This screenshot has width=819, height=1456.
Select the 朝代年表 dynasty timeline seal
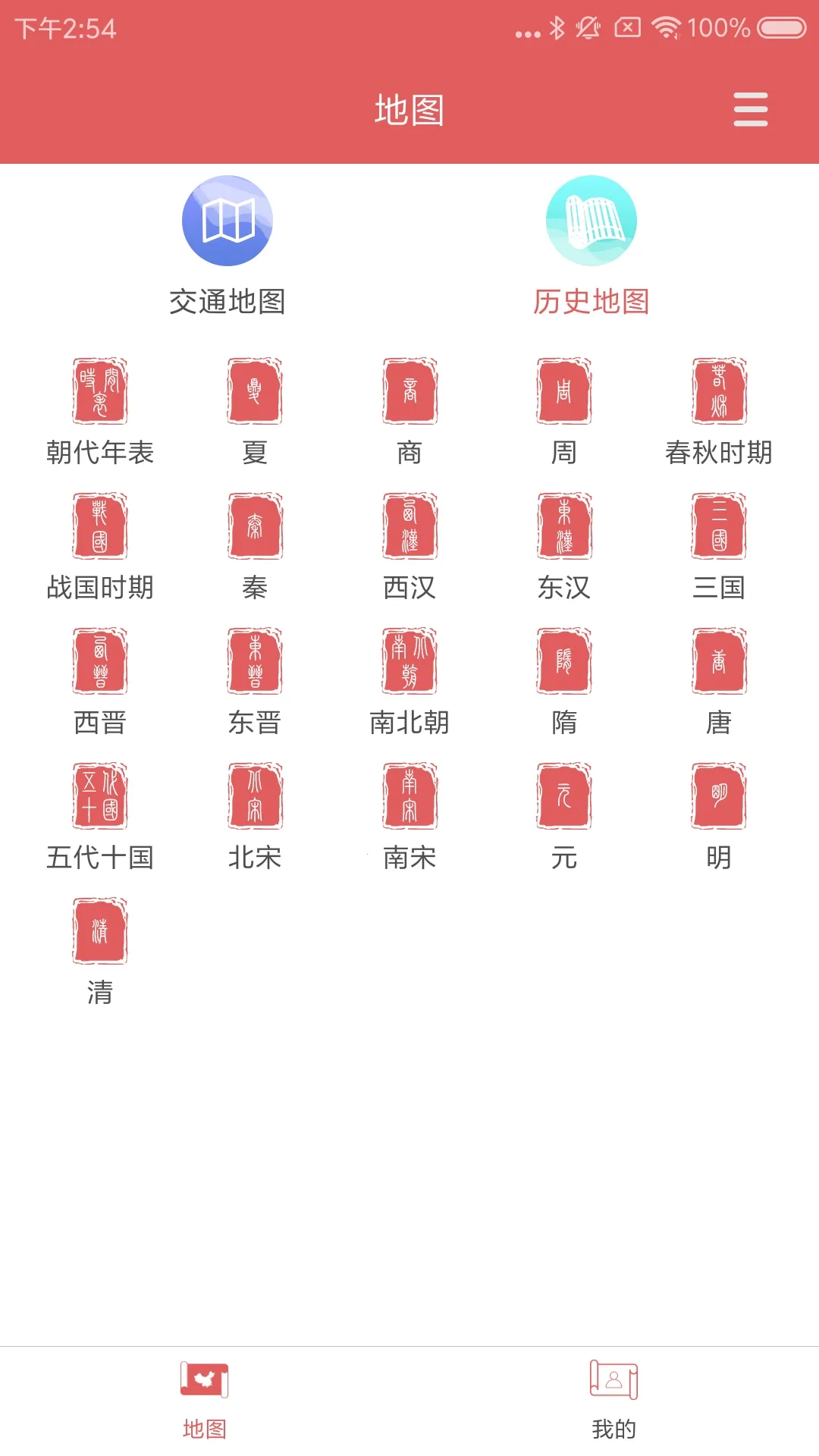pos(101,391)
